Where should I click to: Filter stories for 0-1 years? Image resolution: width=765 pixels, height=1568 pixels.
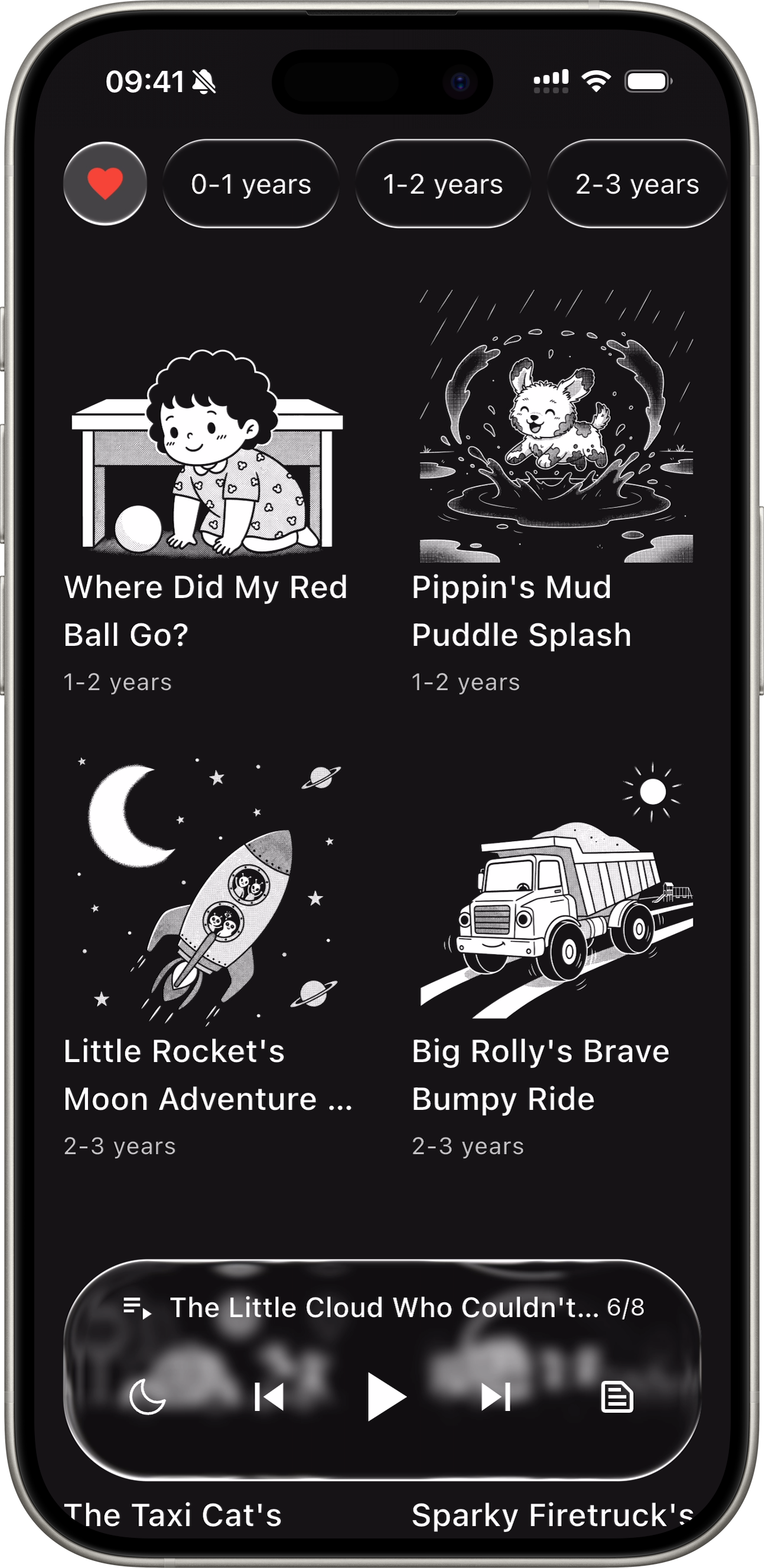pos(251,184)
